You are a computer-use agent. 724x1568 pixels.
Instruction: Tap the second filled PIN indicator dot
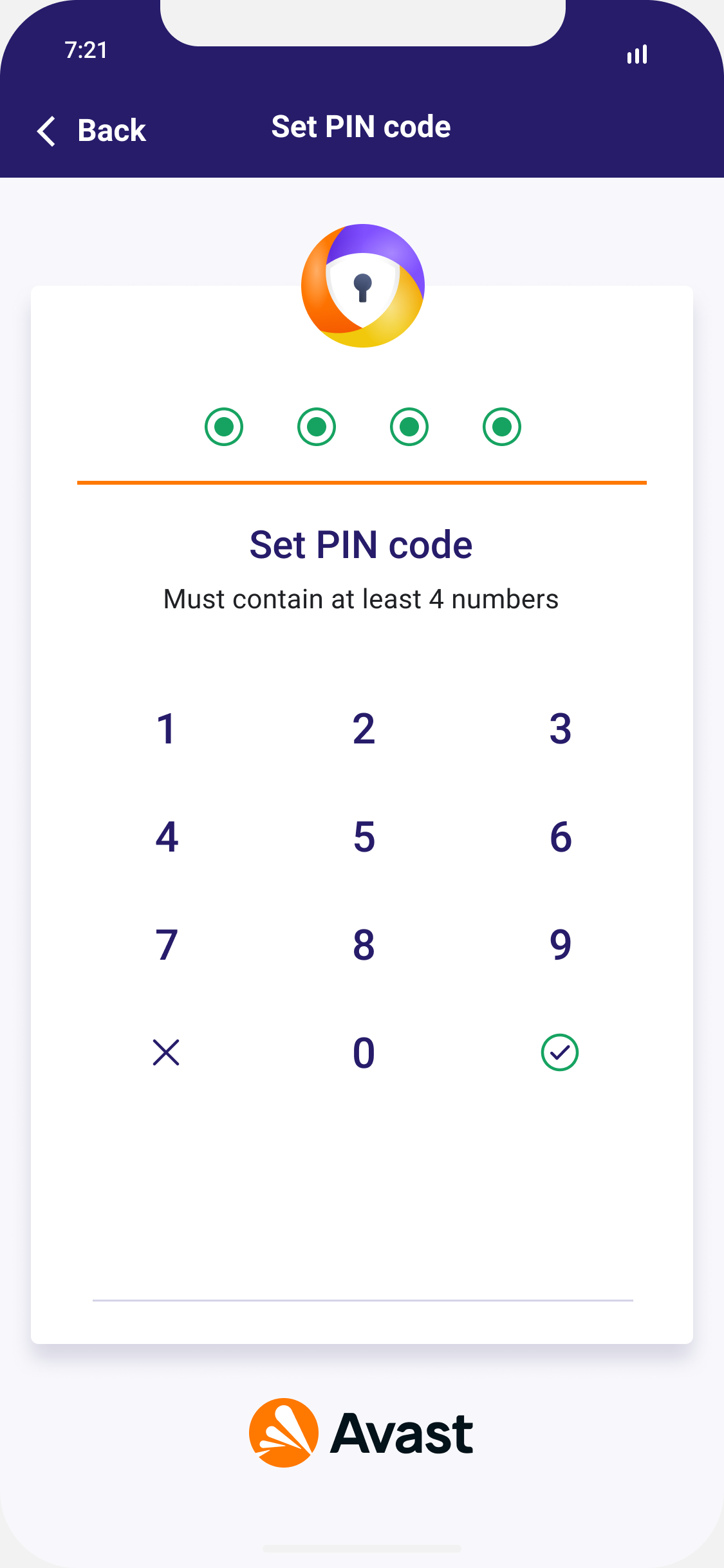point(316,427)
